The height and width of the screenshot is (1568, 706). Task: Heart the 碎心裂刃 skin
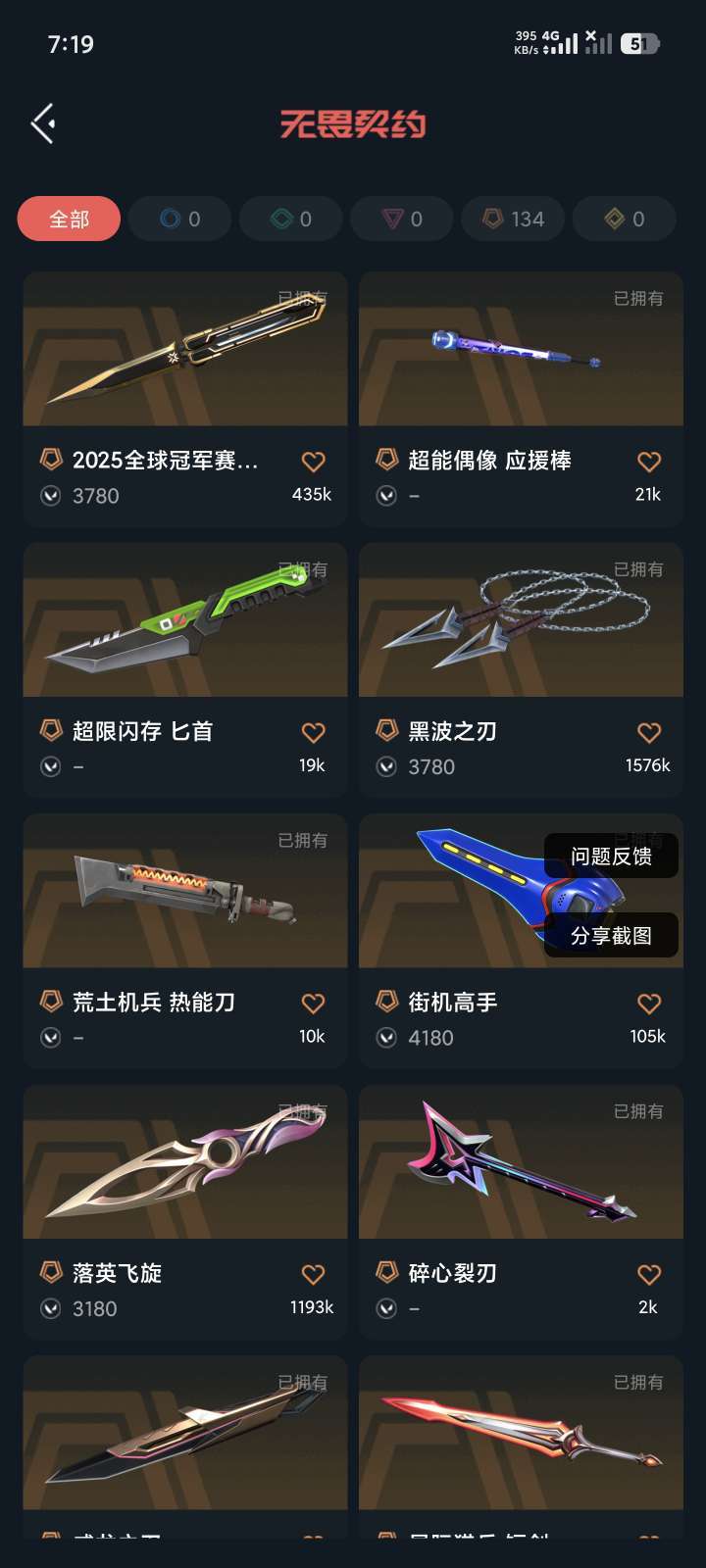[x=649, y=1274]
